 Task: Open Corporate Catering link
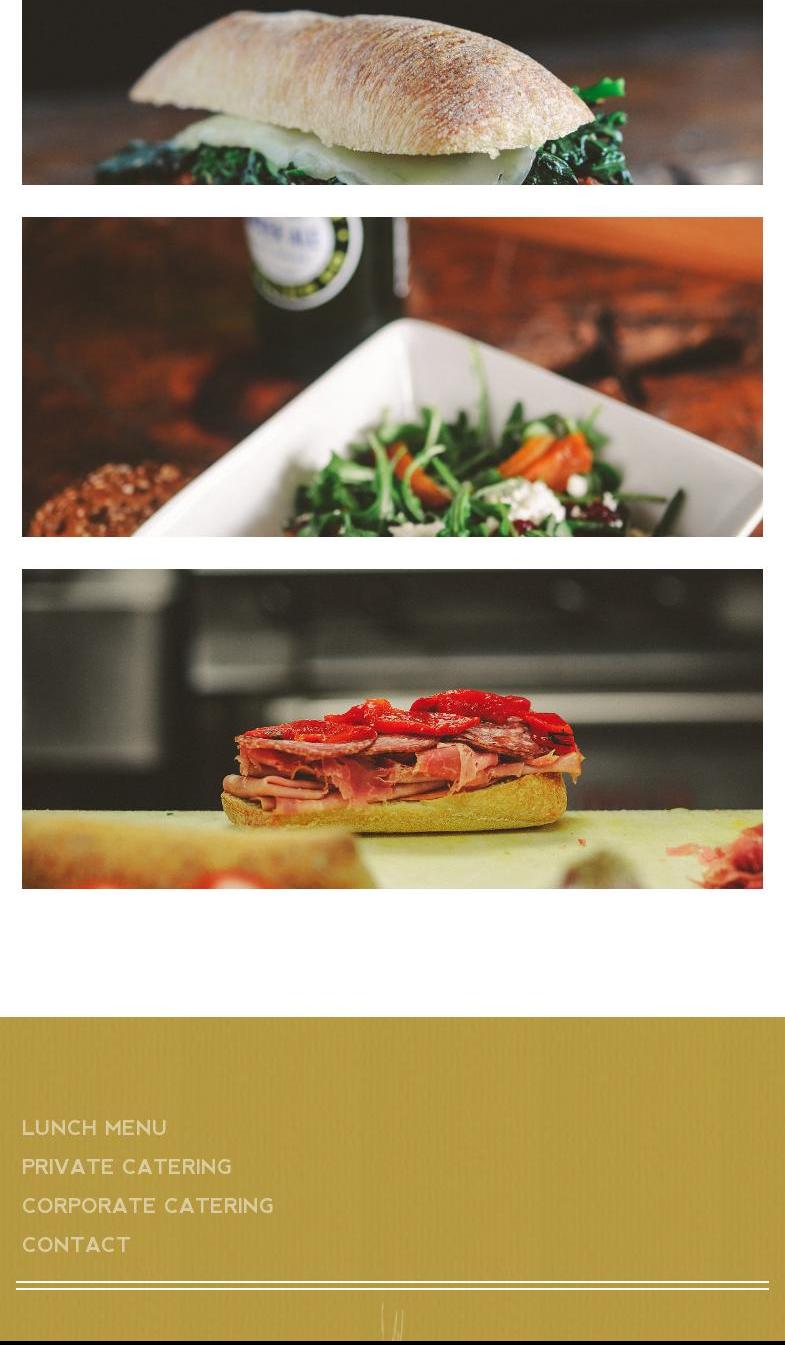pos(147,1206)
